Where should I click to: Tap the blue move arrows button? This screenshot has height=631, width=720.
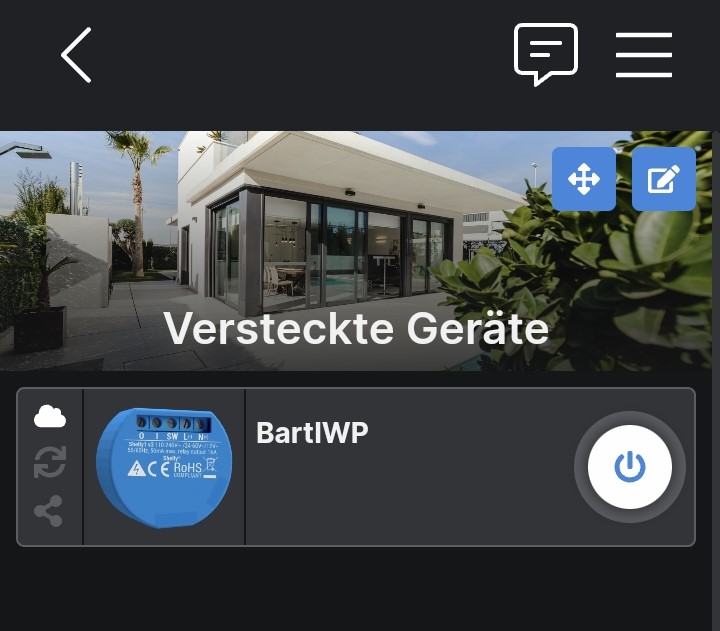tap(584, 179)
